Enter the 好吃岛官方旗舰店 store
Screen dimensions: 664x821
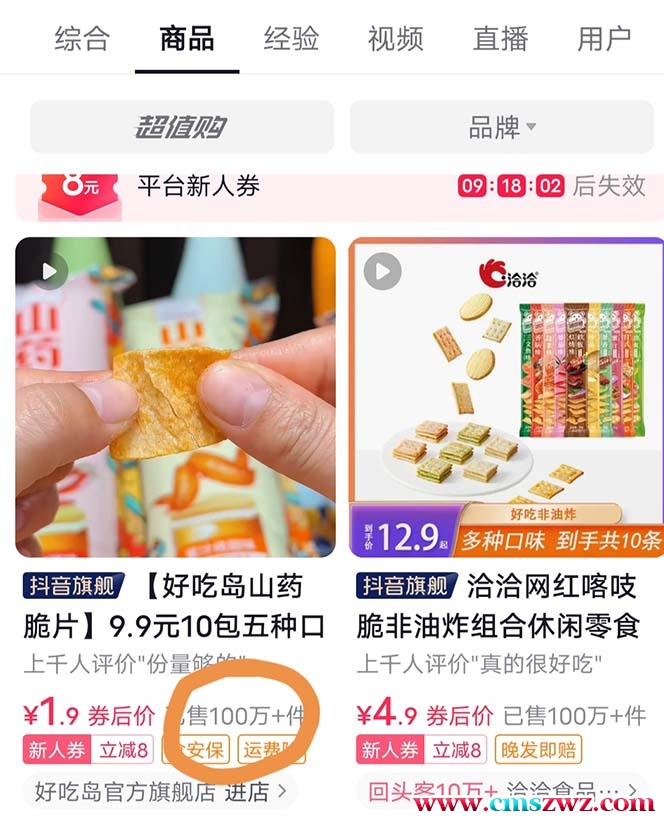(x=160, y=792)
